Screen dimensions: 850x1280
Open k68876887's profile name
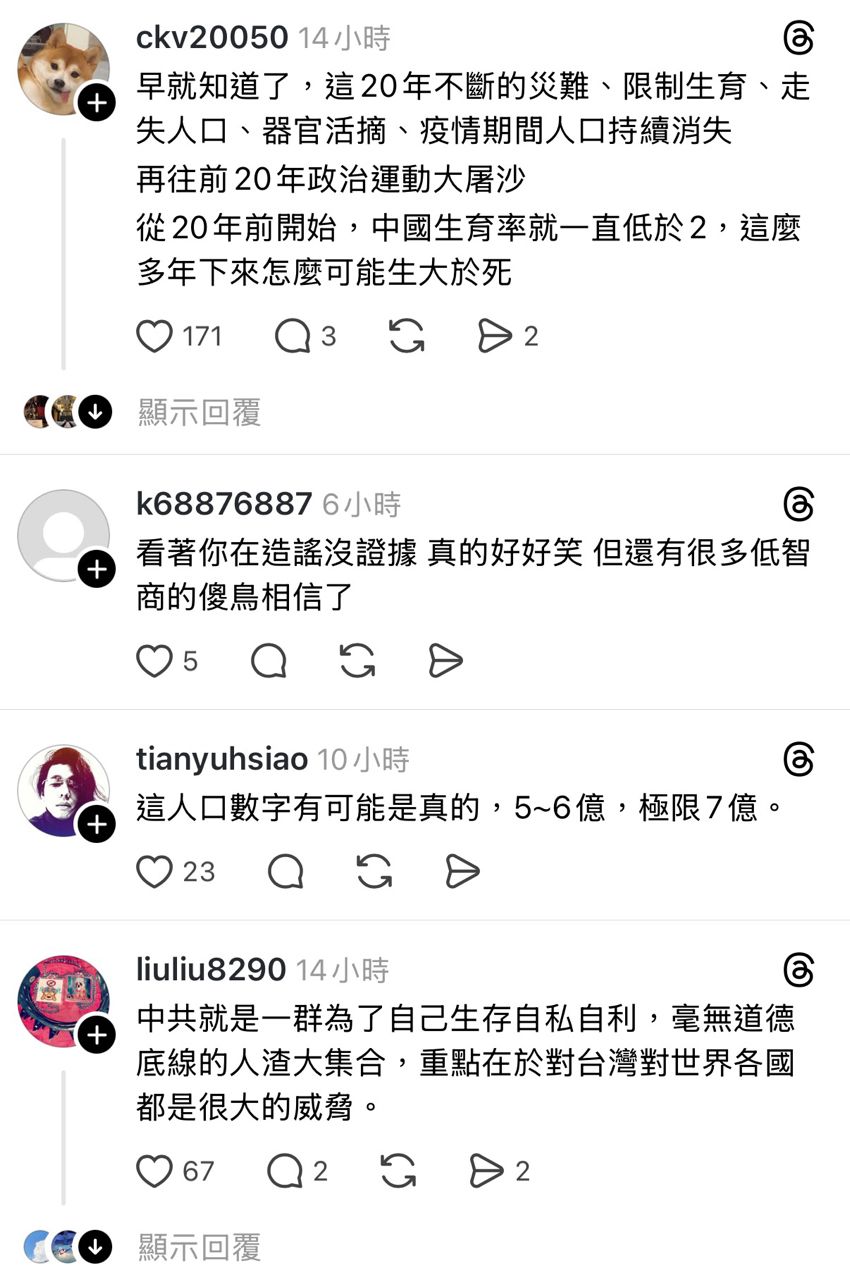224,504
